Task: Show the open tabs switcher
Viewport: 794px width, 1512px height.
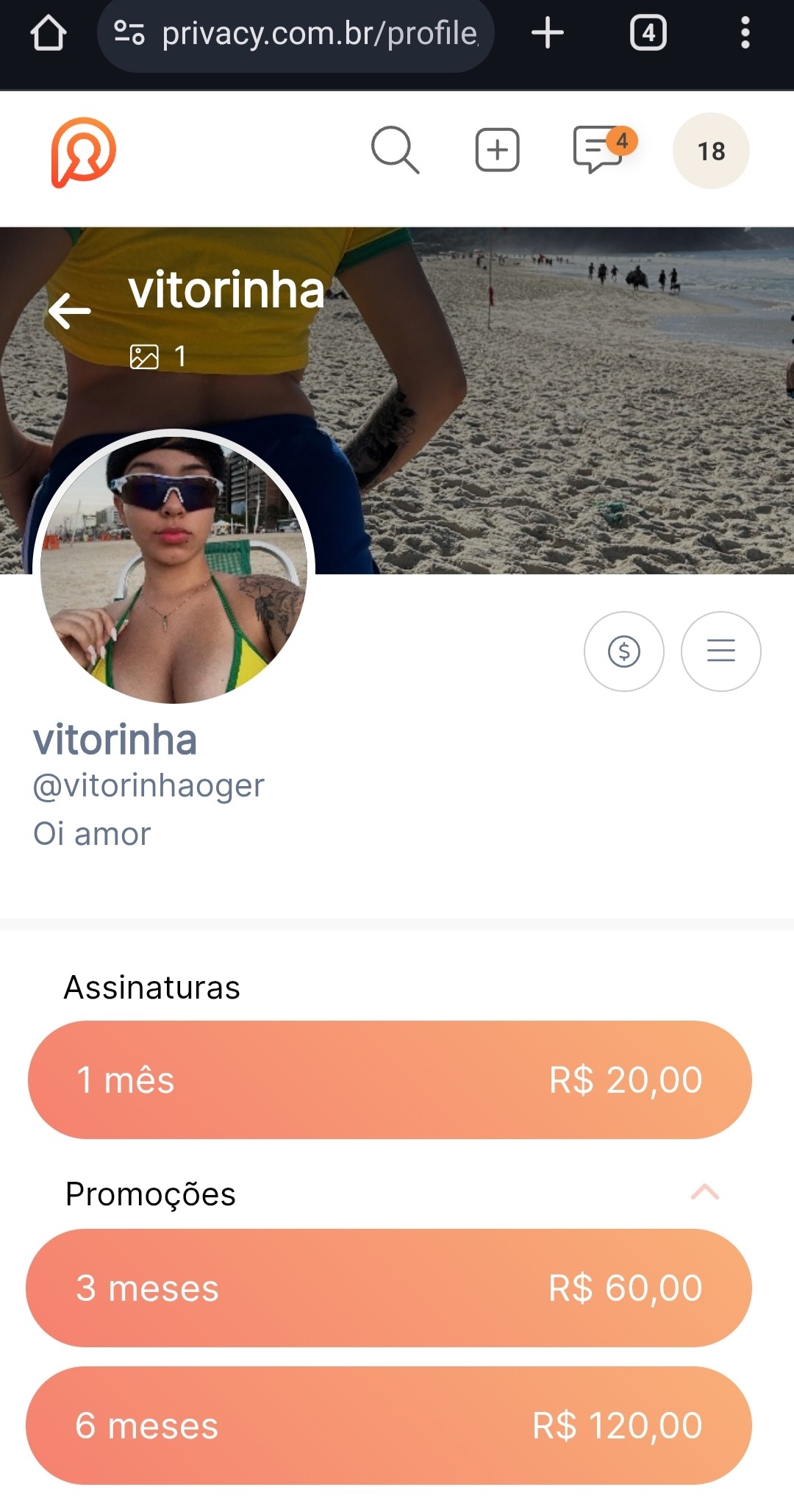Action: [648, 34]
